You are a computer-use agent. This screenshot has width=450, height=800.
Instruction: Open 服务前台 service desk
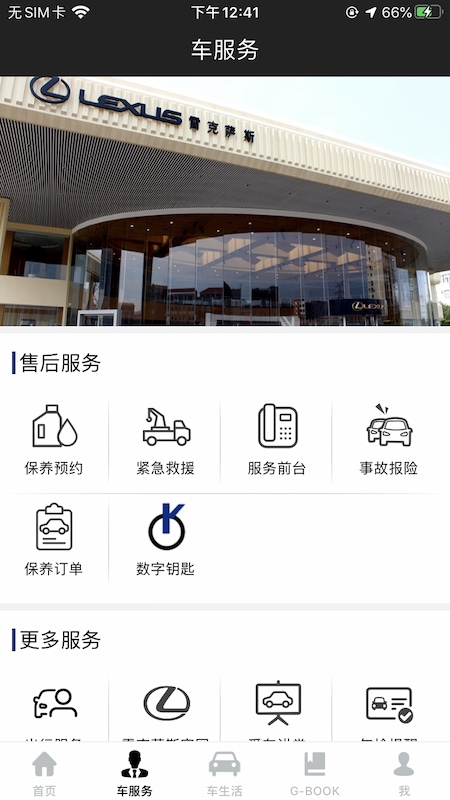click(x=277, y=440)
